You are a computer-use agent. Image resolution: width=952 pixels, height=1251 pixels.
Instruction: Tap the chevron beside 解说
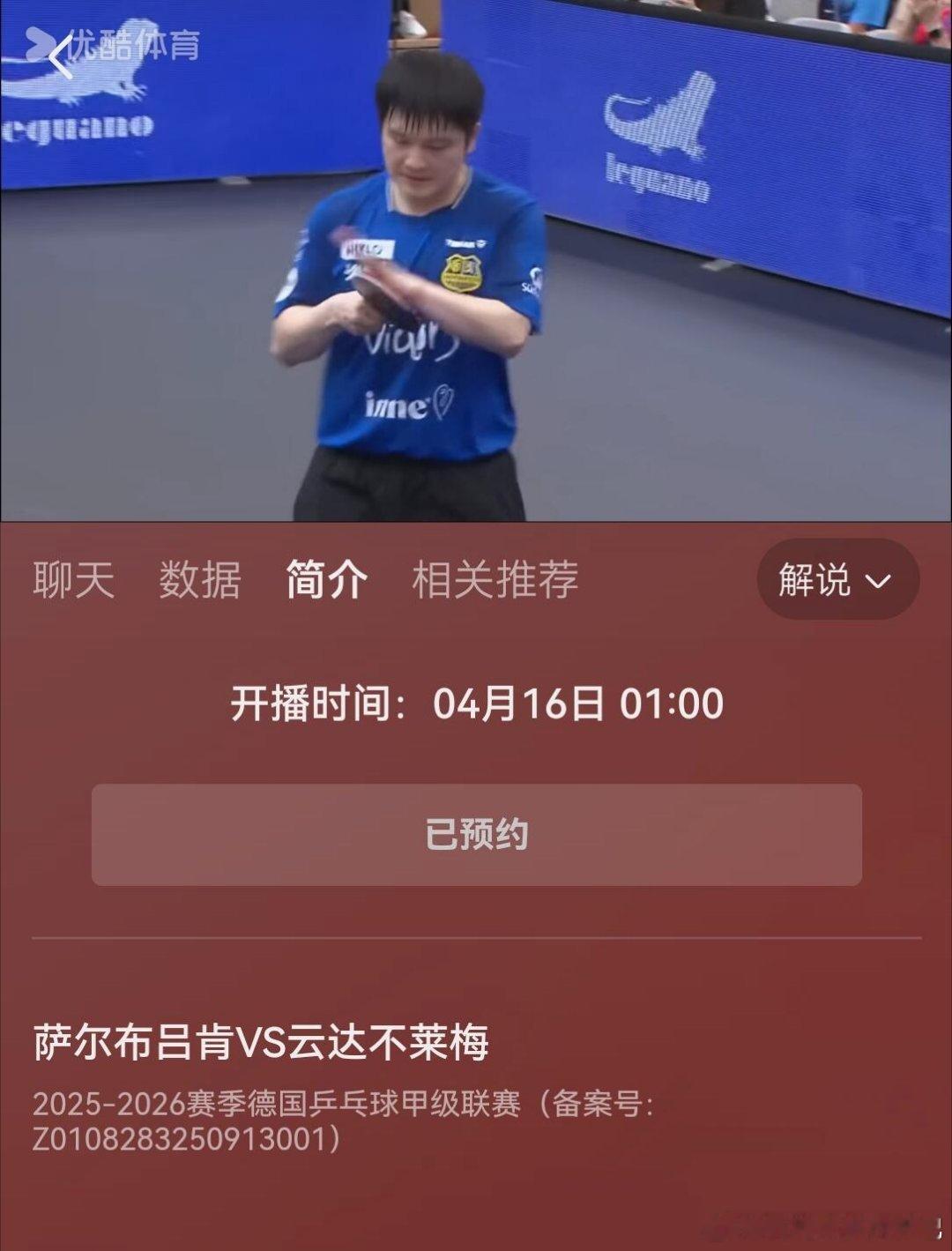coord(876,582)
